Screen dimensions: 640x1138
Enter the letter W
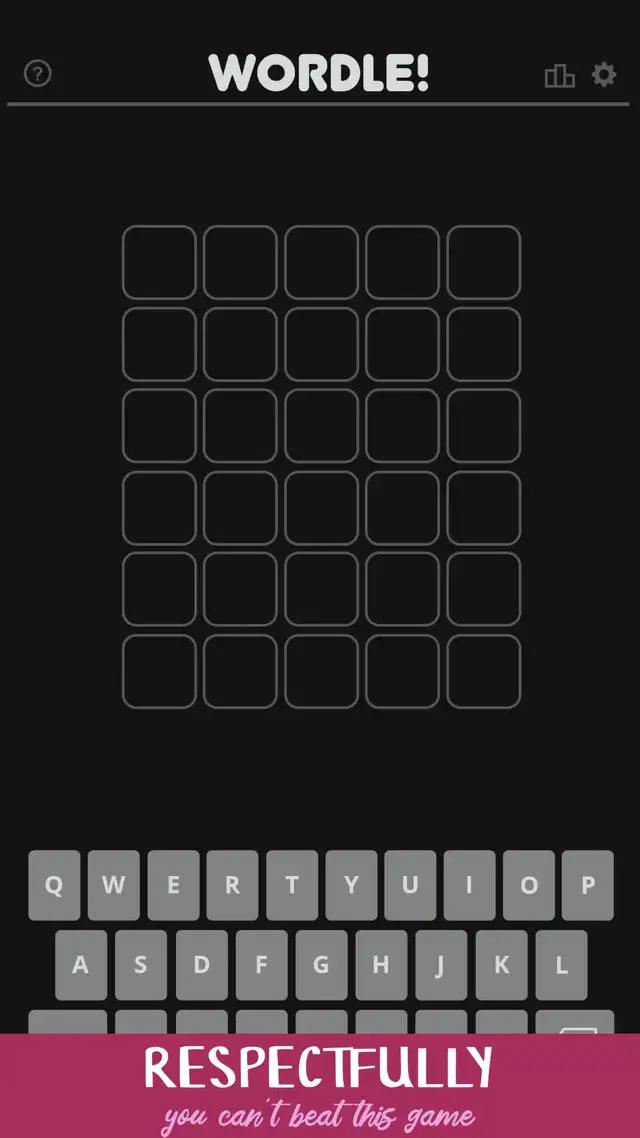tap(114, 885)
